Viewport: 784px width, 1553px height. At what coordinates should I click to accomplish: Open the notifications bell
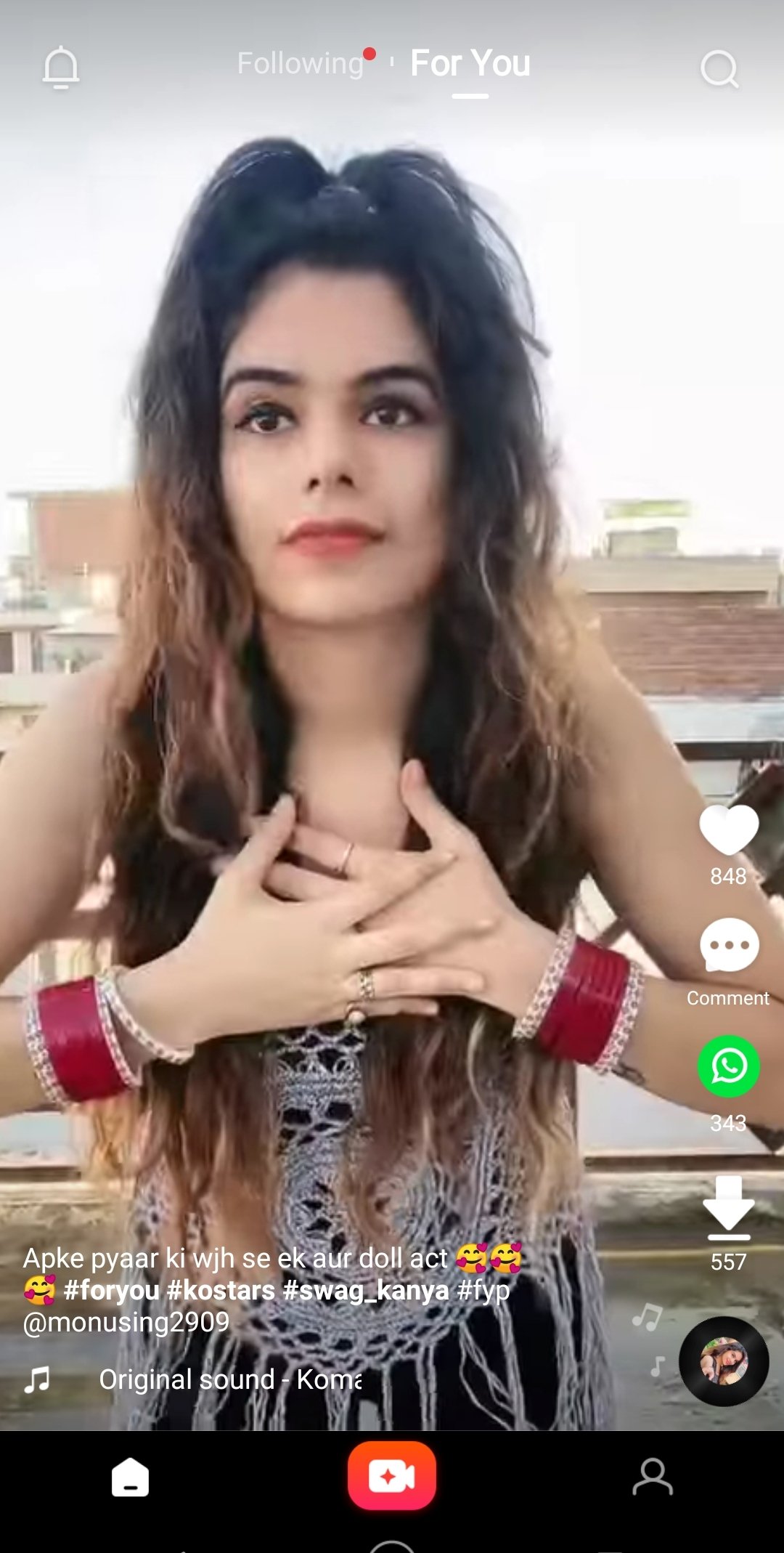tap(61, 68)
